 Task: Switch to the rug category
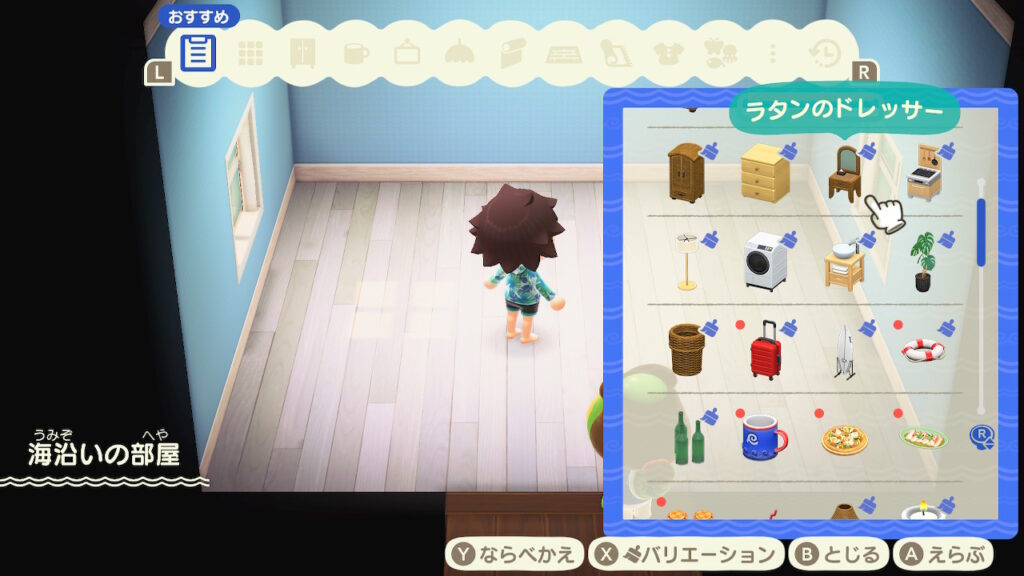click(563, 53)
